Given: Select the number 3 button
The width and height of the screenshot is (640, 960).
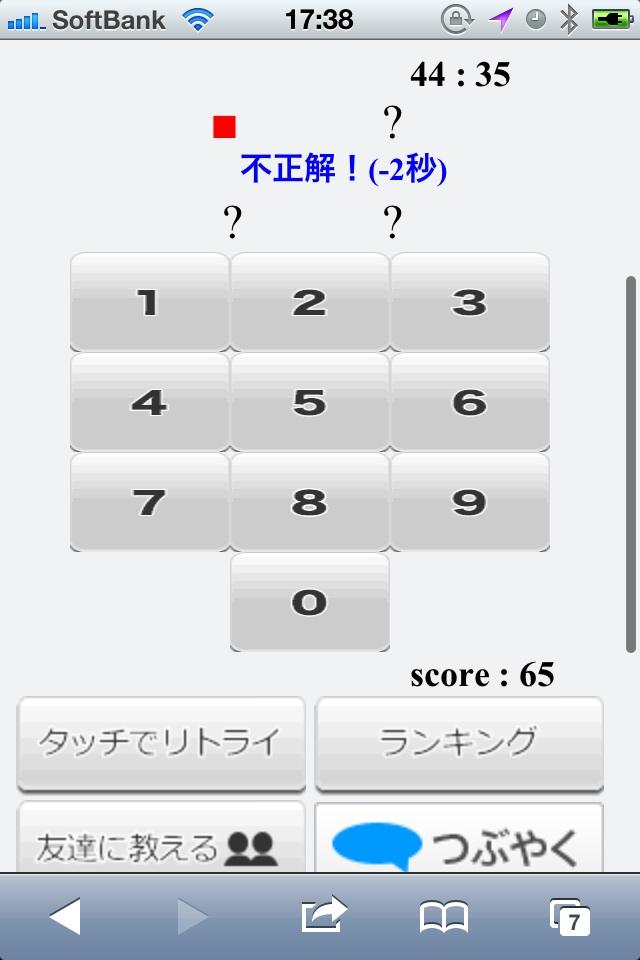Looking at the screenshot, I should point(469,302).
